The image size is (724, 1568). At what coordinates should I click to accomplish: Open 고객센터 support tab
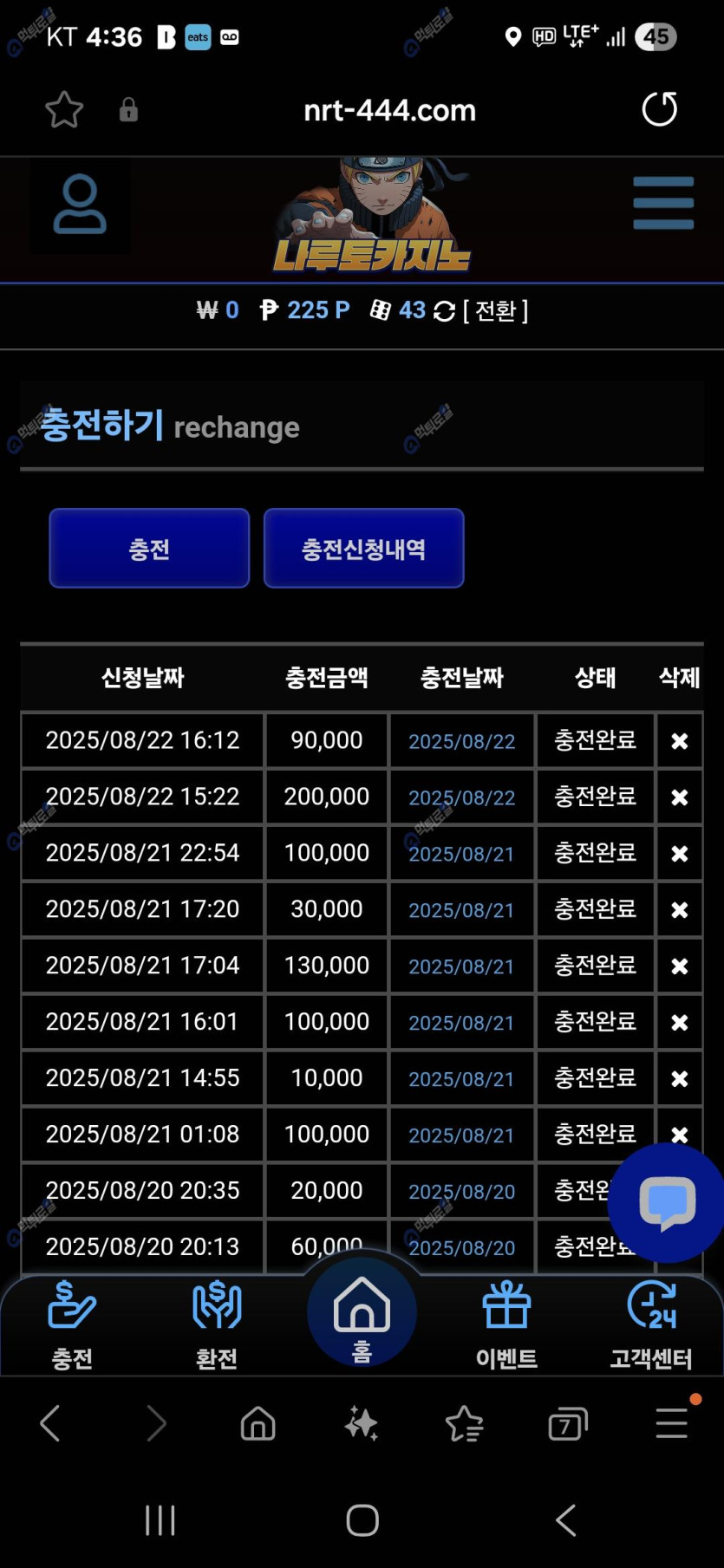pyautogui.click(x=651, y=1324)
